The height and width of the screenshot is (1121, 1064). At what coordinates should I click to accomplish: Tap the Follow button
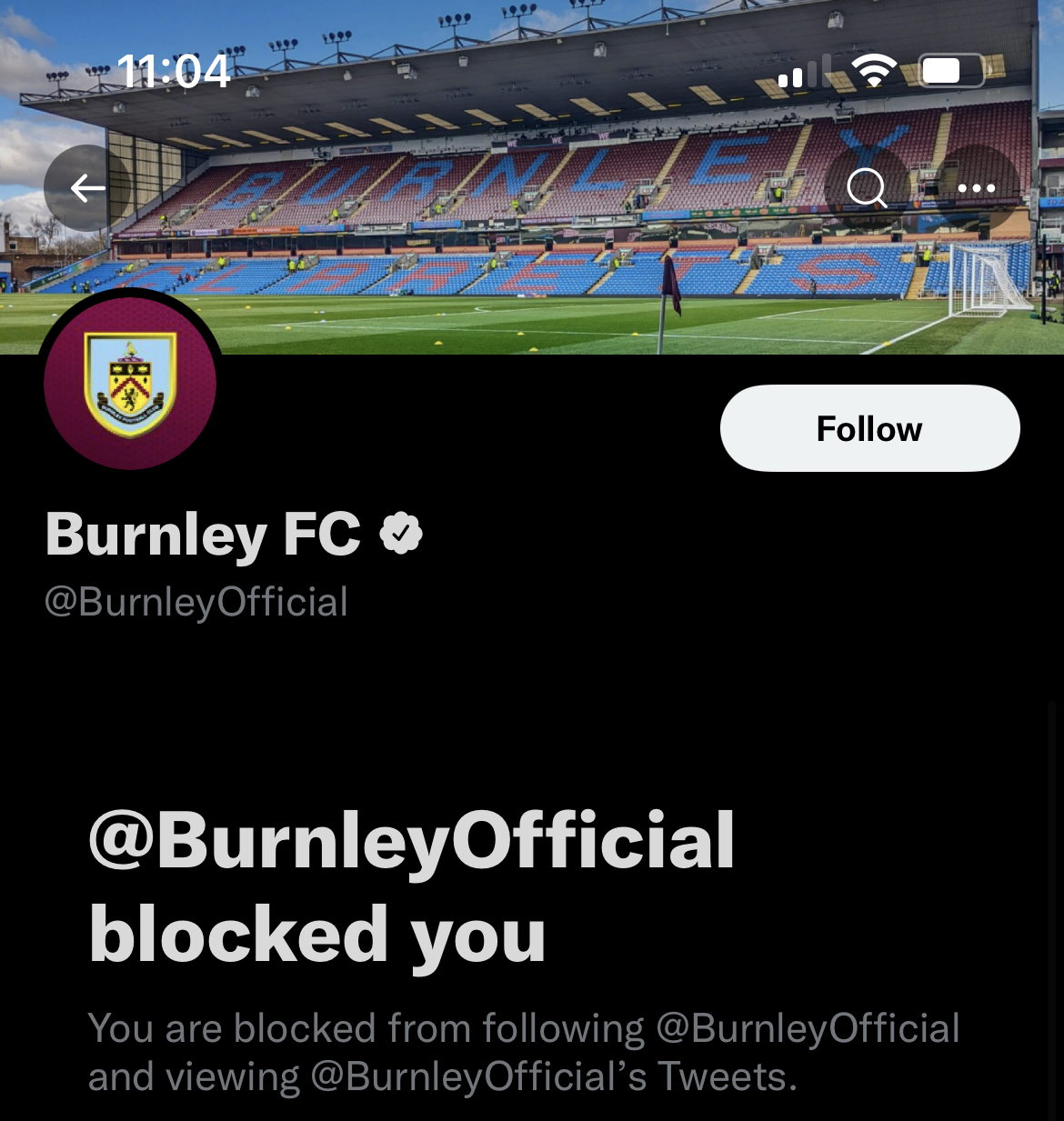869,428
